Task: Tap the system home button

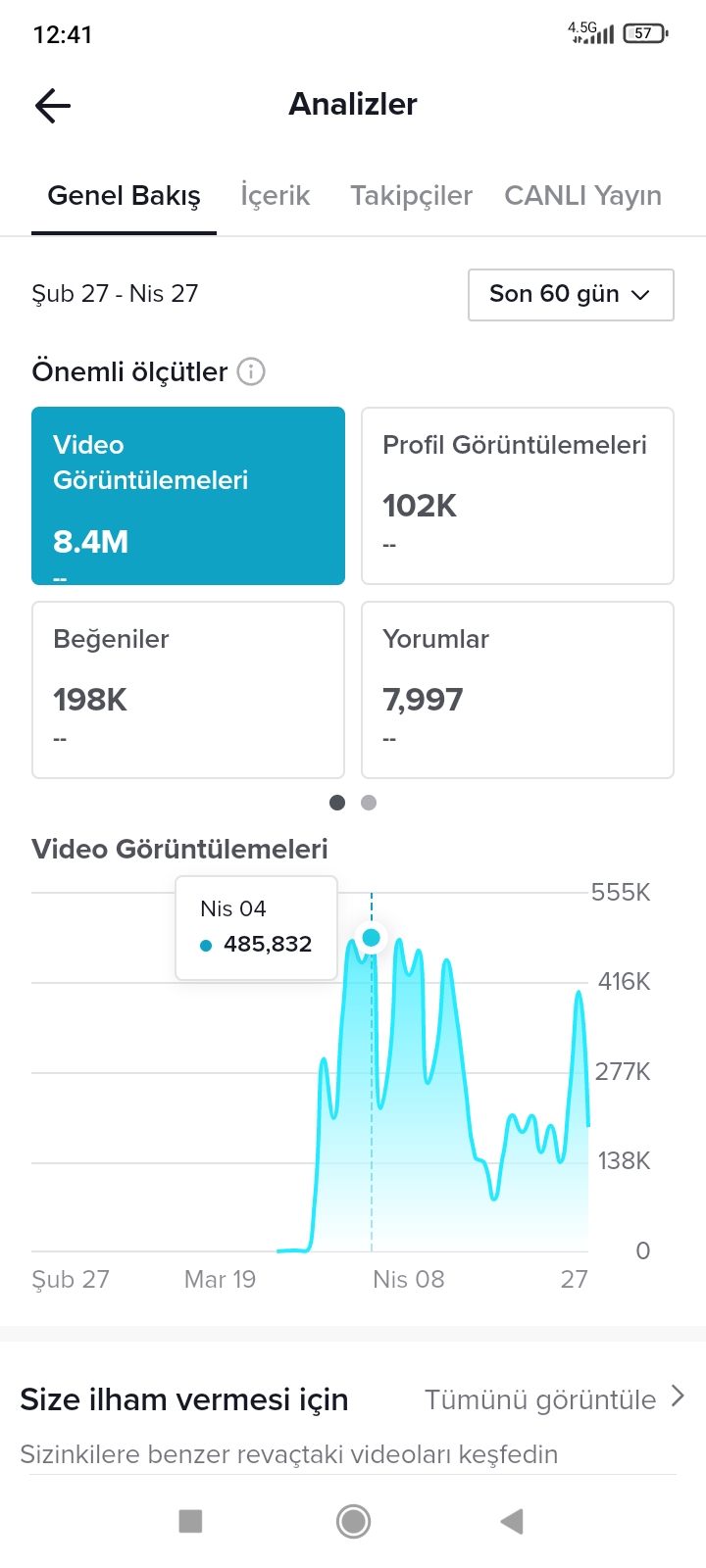Action: 353,1521
